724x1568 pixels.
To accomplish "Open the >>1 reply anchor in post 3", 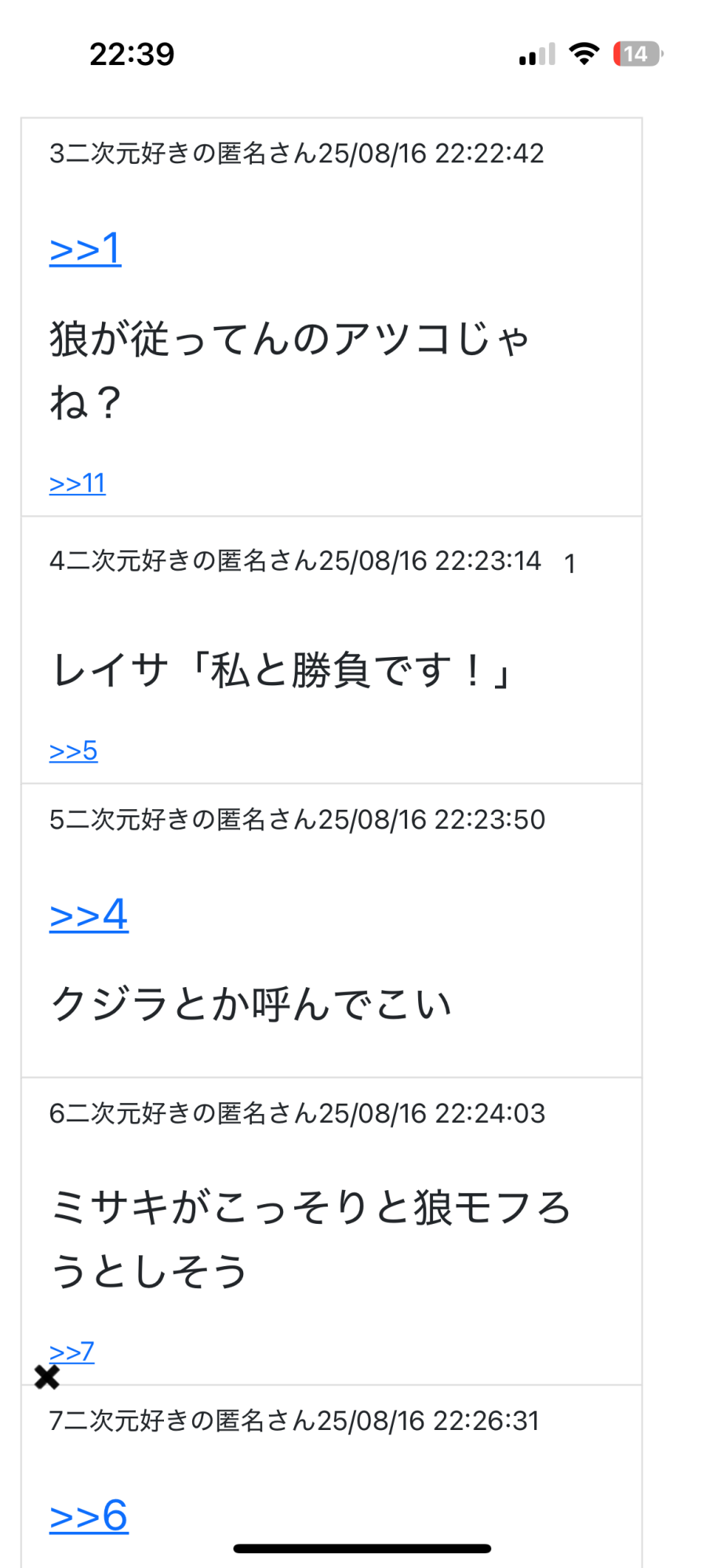I will (x=85, y=249).
